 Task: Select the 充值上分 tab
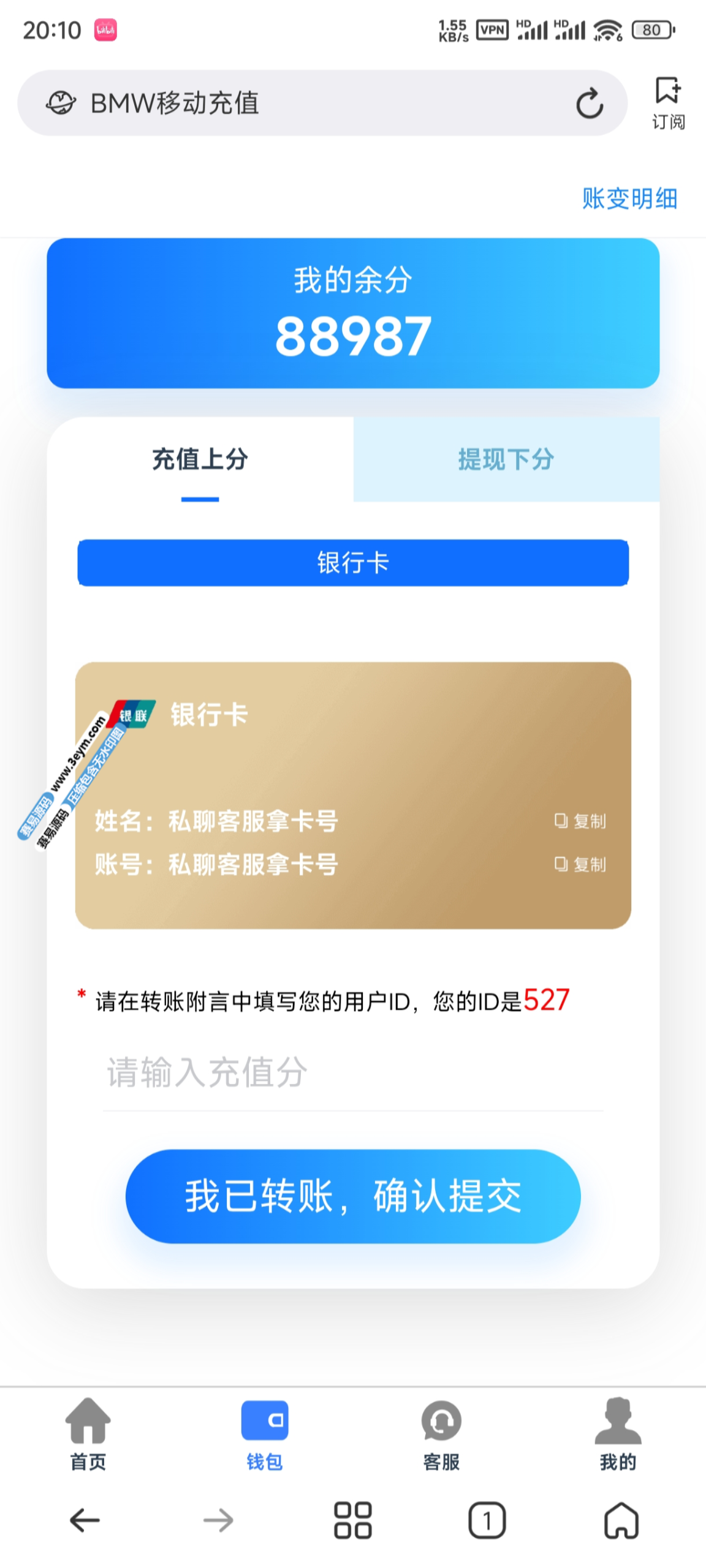tap(200, 459)
